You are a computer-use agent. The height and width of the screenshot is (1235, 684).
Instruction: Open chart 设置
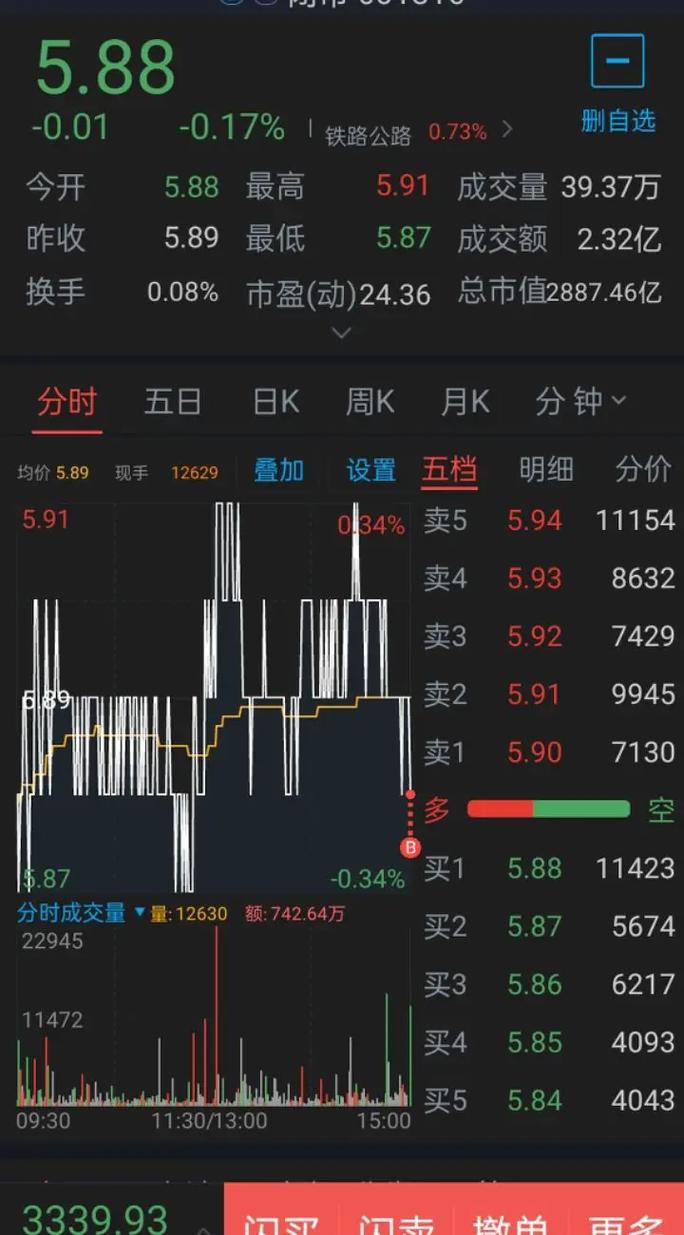[x=371, y=470]
